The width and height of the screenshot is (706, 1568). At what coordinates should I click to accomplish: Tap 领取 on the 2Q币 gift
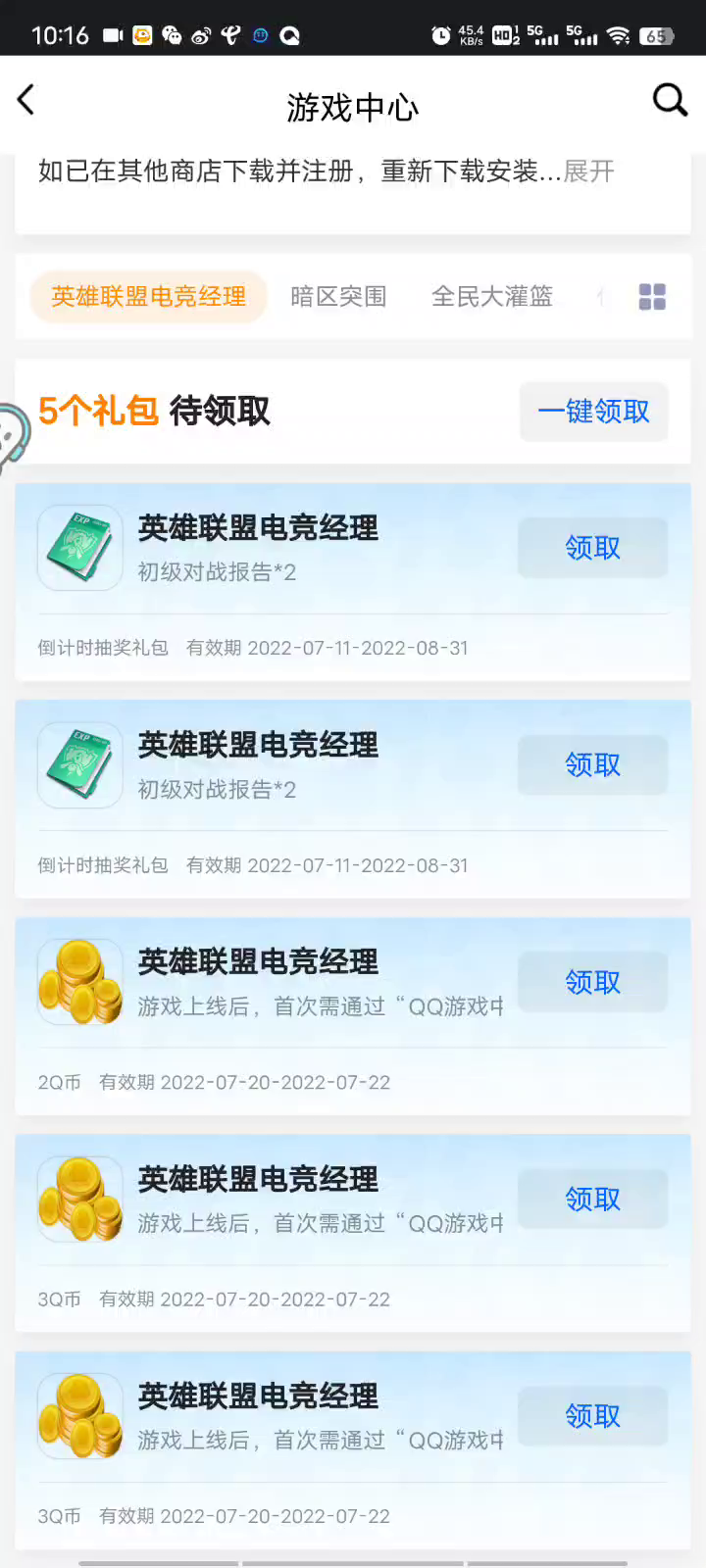click(x=593, y=982)
